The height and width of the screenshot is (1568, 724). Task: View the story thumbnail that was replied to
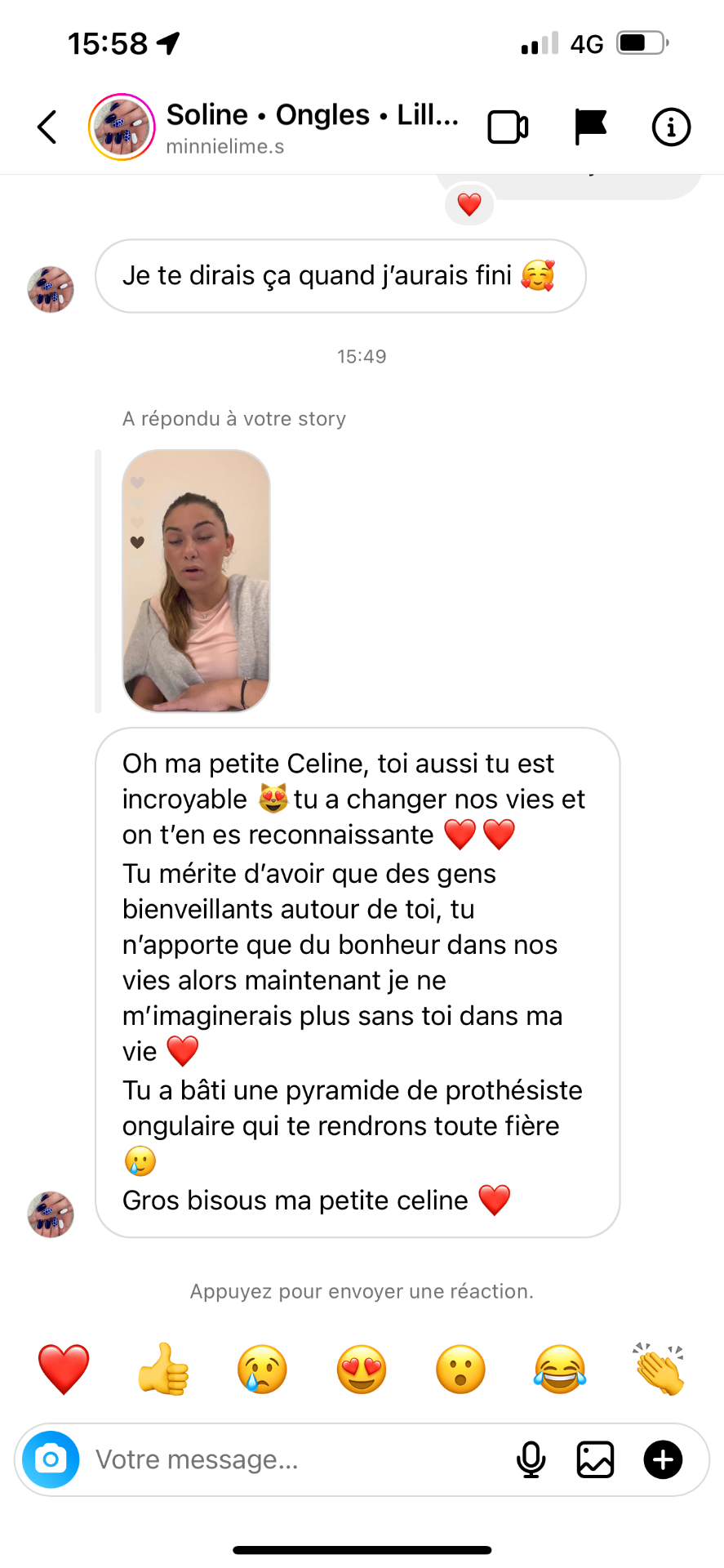click(196, 581)
